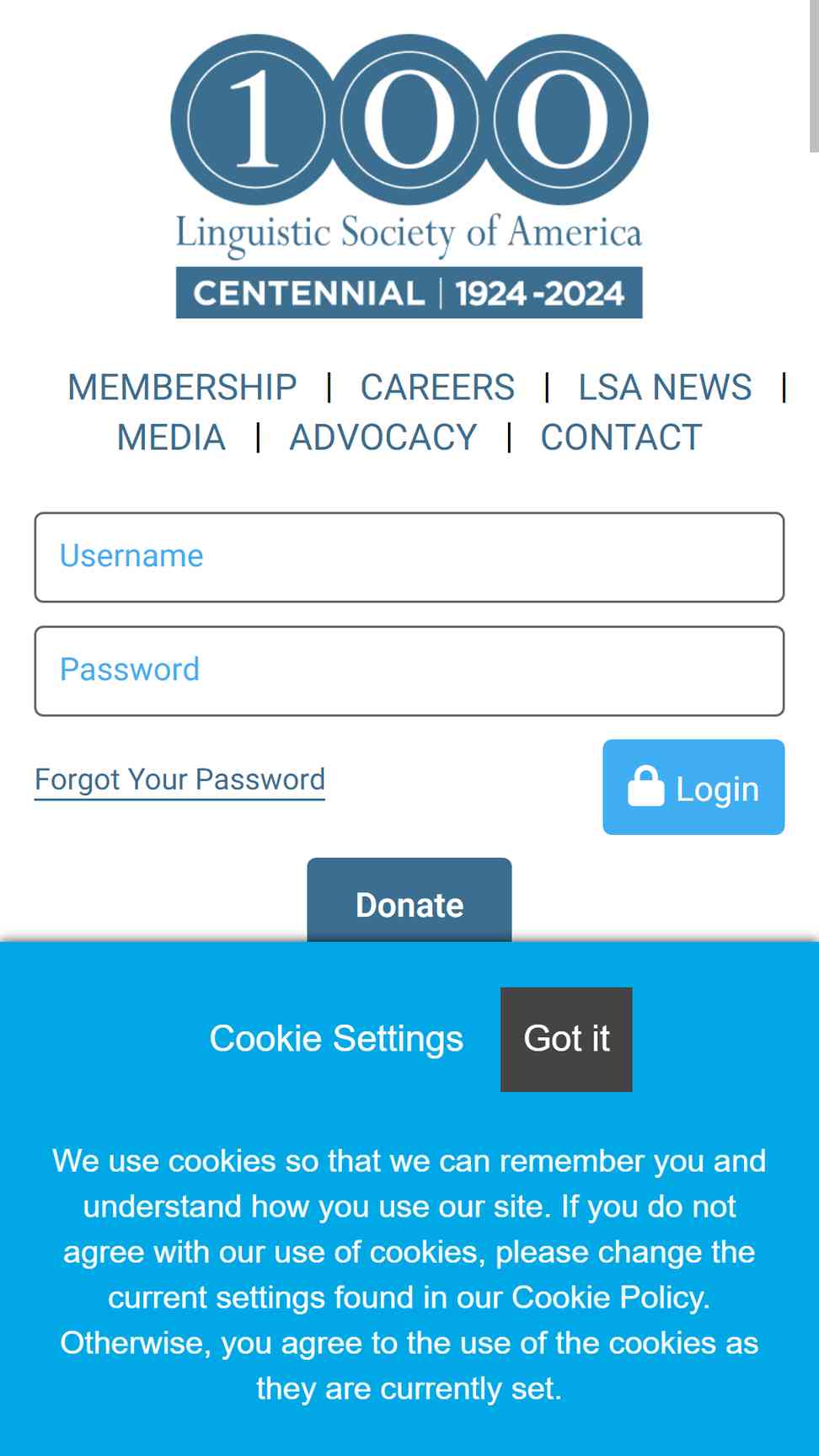Open Forgot Your Password link
This screenshot has width=819, height=1456.
click(179, 780)
